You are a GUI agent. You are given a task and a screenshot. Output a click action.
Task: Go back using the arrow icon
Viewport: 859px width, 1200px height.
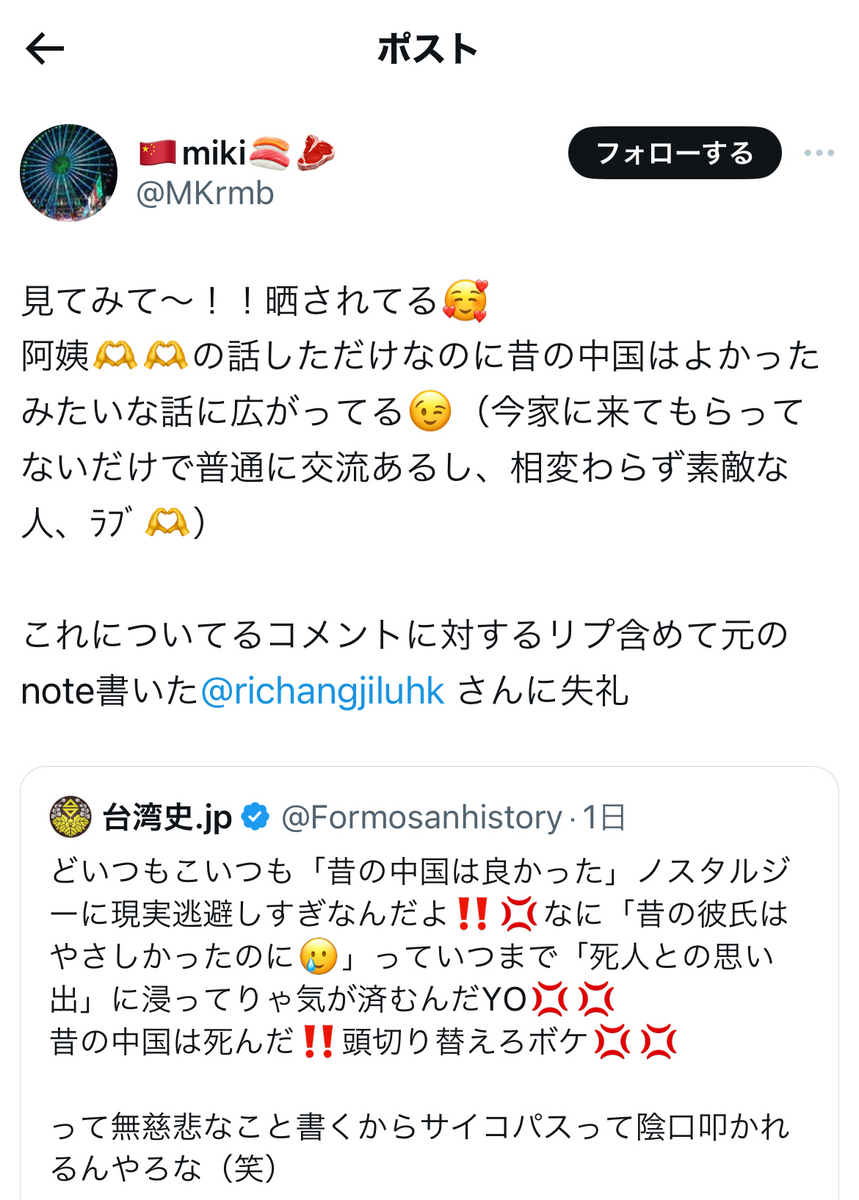click(x=45, y=49)
